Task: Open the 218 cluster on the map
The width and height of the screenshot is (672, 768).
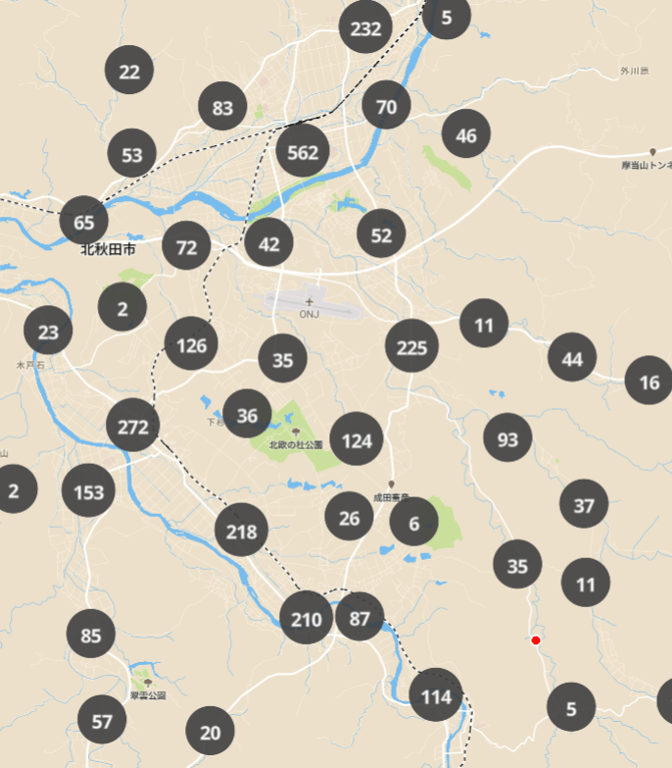Action: point(241,532)
